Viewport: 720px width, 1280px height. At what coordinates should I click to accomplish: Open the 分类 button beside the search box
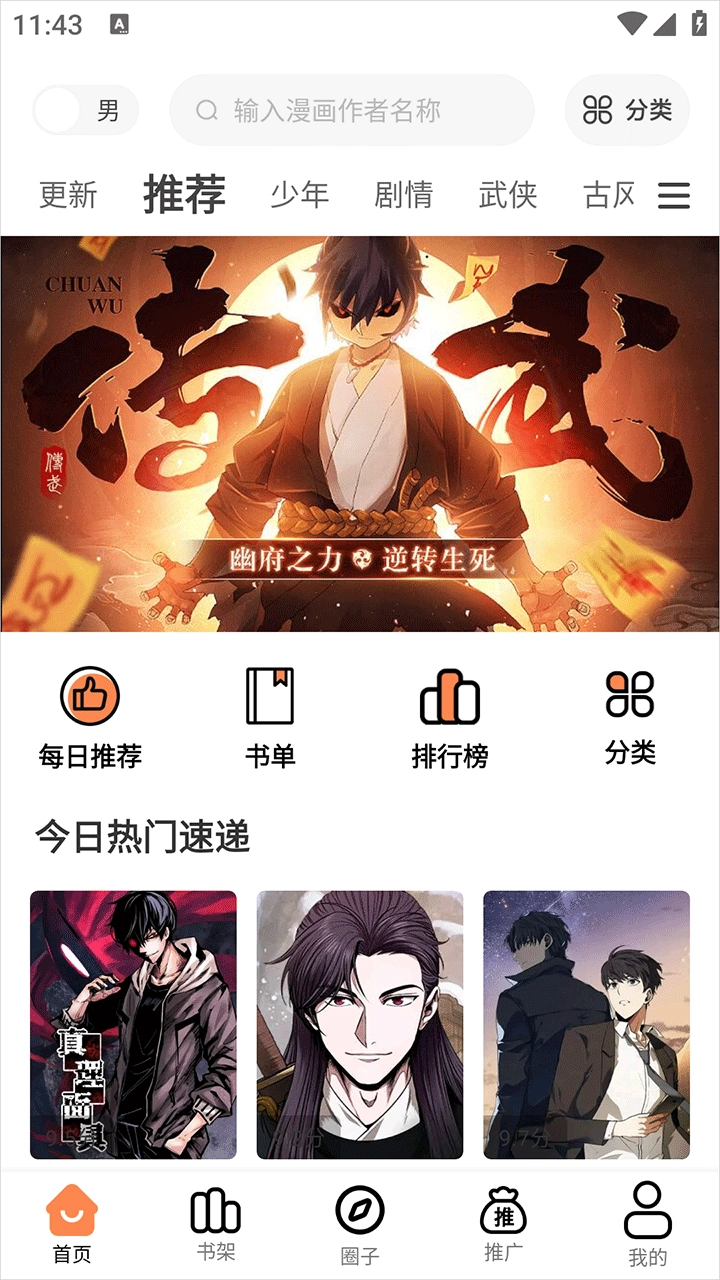[627, 110]
